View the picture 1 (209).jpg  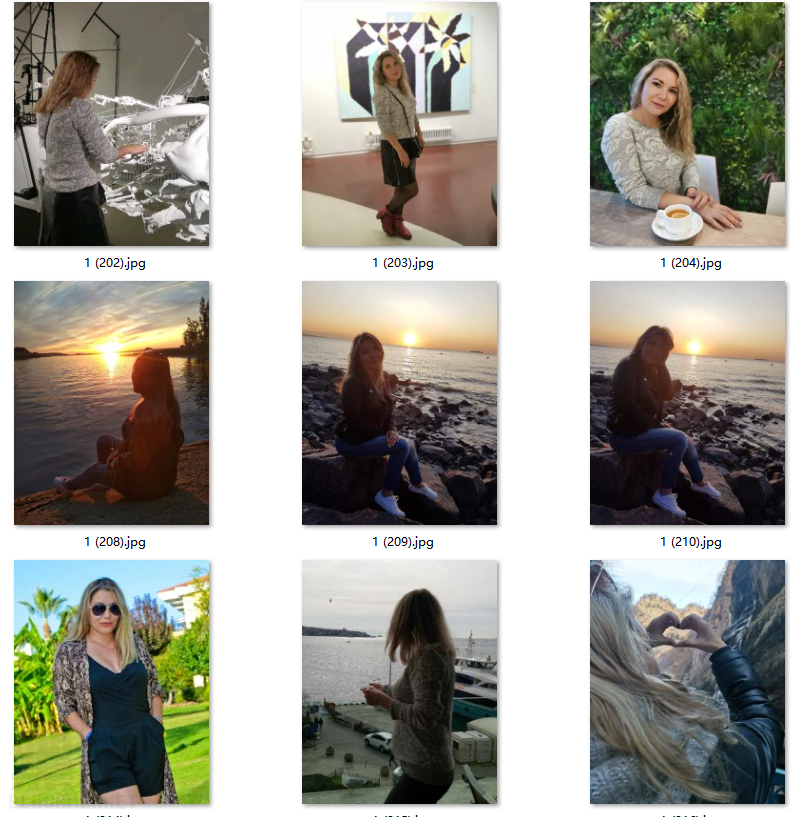tap(399, 403)
